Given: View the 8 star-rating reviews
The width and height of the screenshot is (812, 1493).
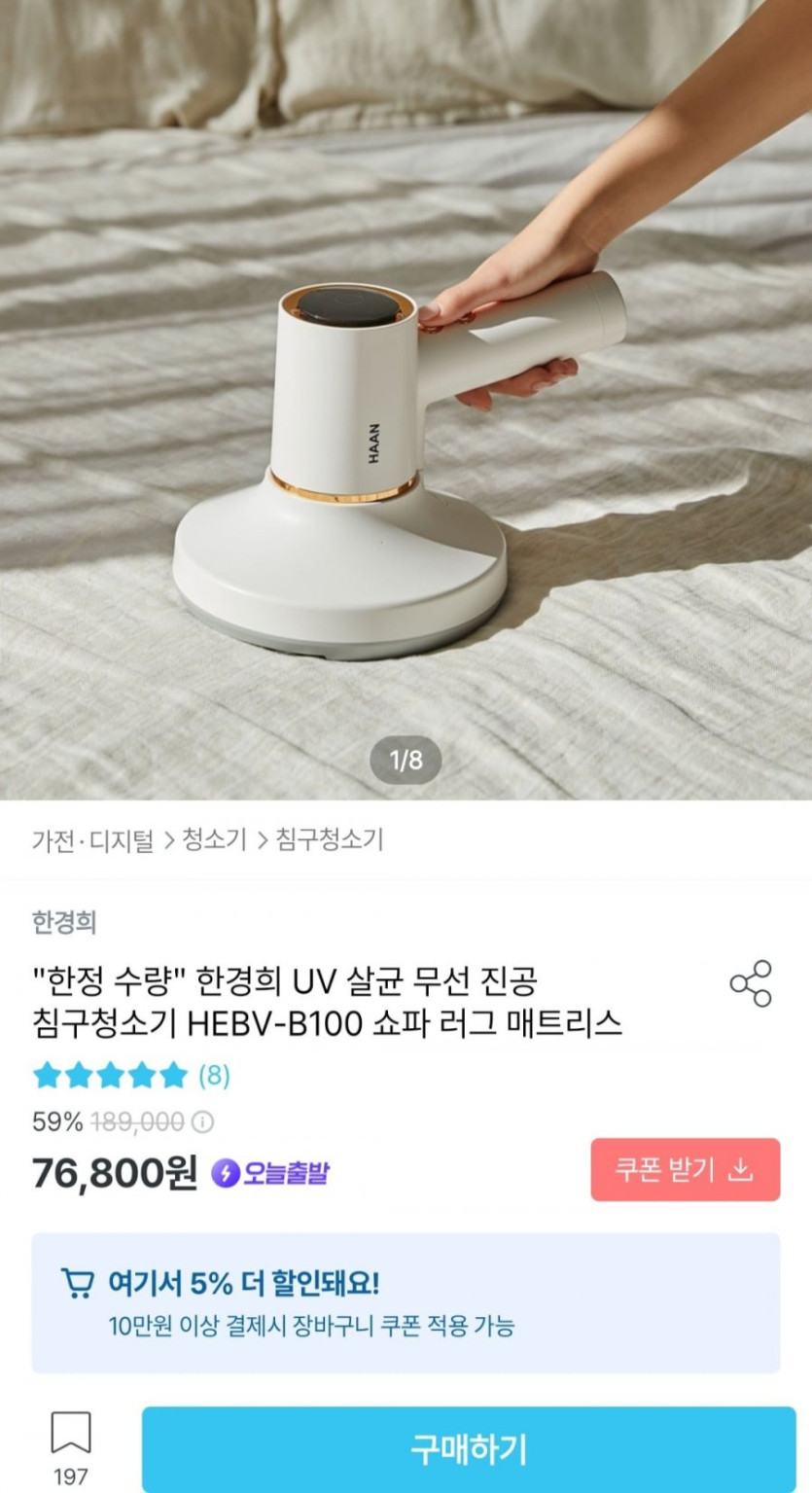Looking at the screenshot, I should point(131,1075).
